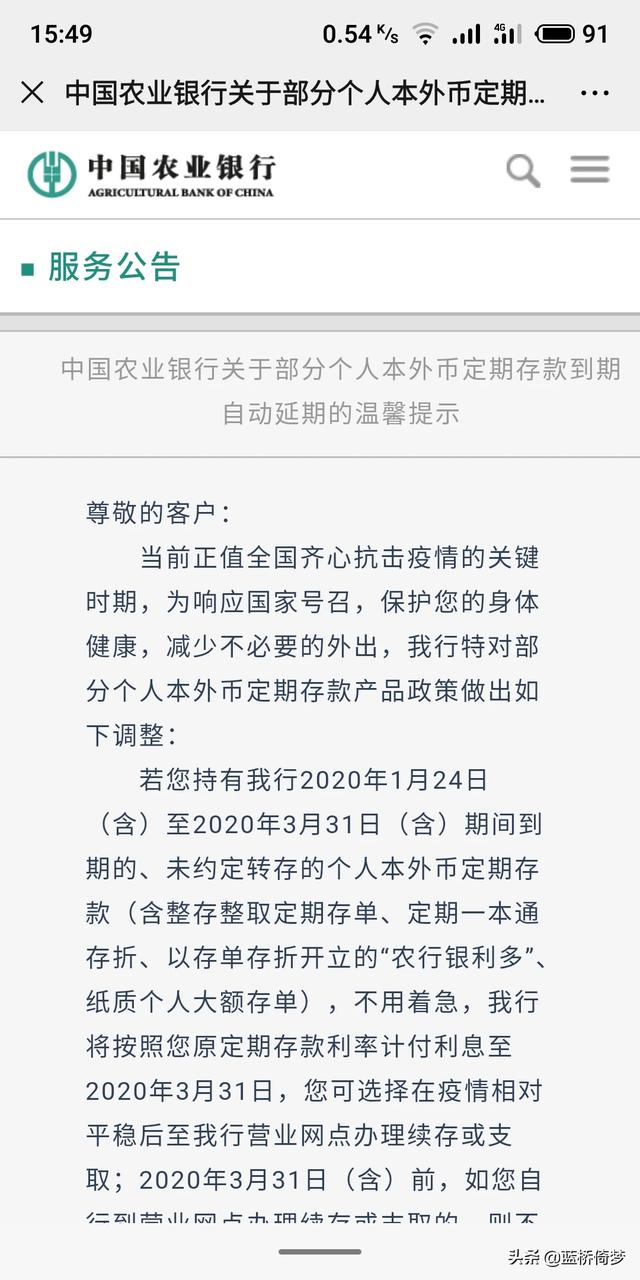Close the in-app browser page
This screenshot has height=1280, width=640.
click(32, 93)
